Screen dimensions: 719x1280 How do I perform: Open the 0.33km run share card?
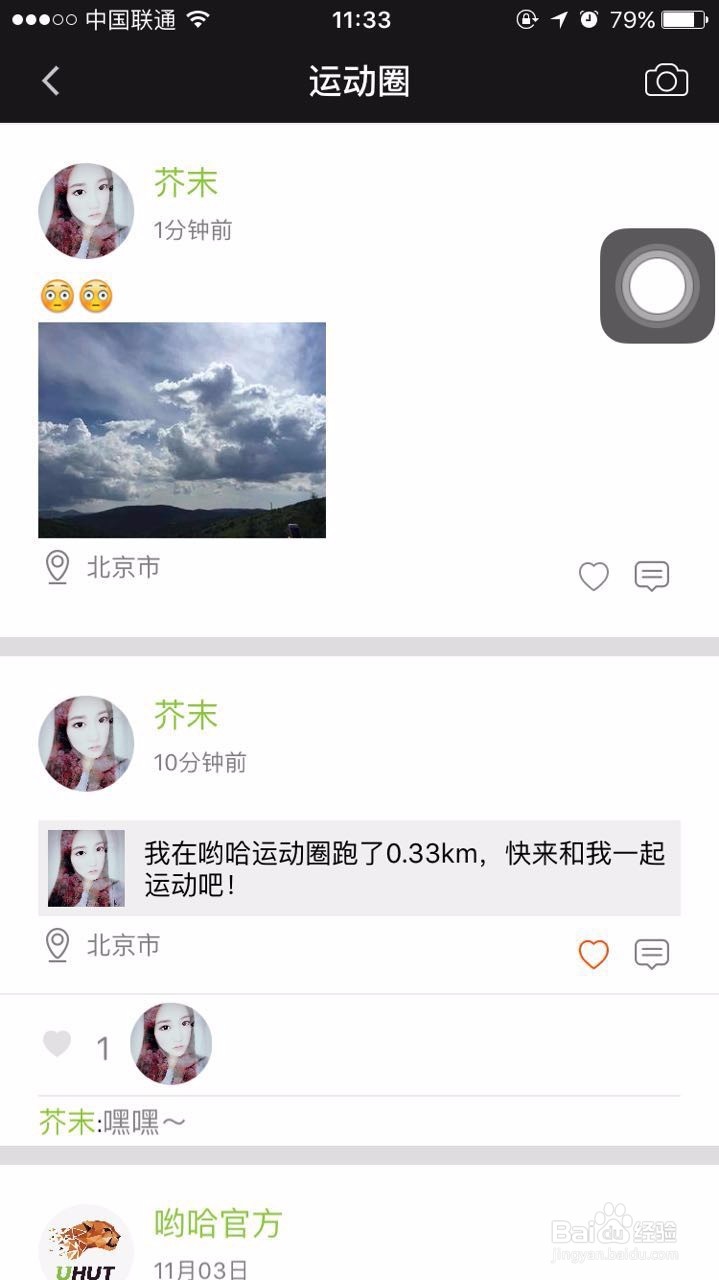[x=359, y=868]
